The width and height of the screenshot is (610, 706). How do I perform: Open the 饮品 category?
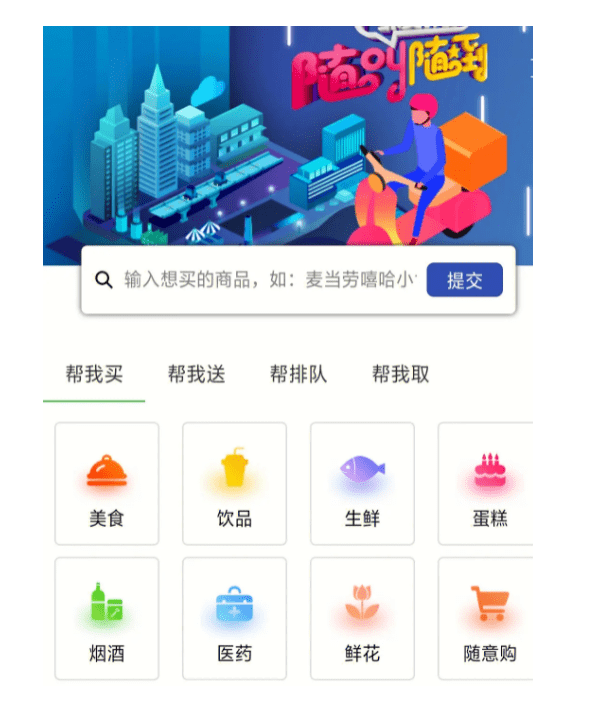click(x=234, y=484)
